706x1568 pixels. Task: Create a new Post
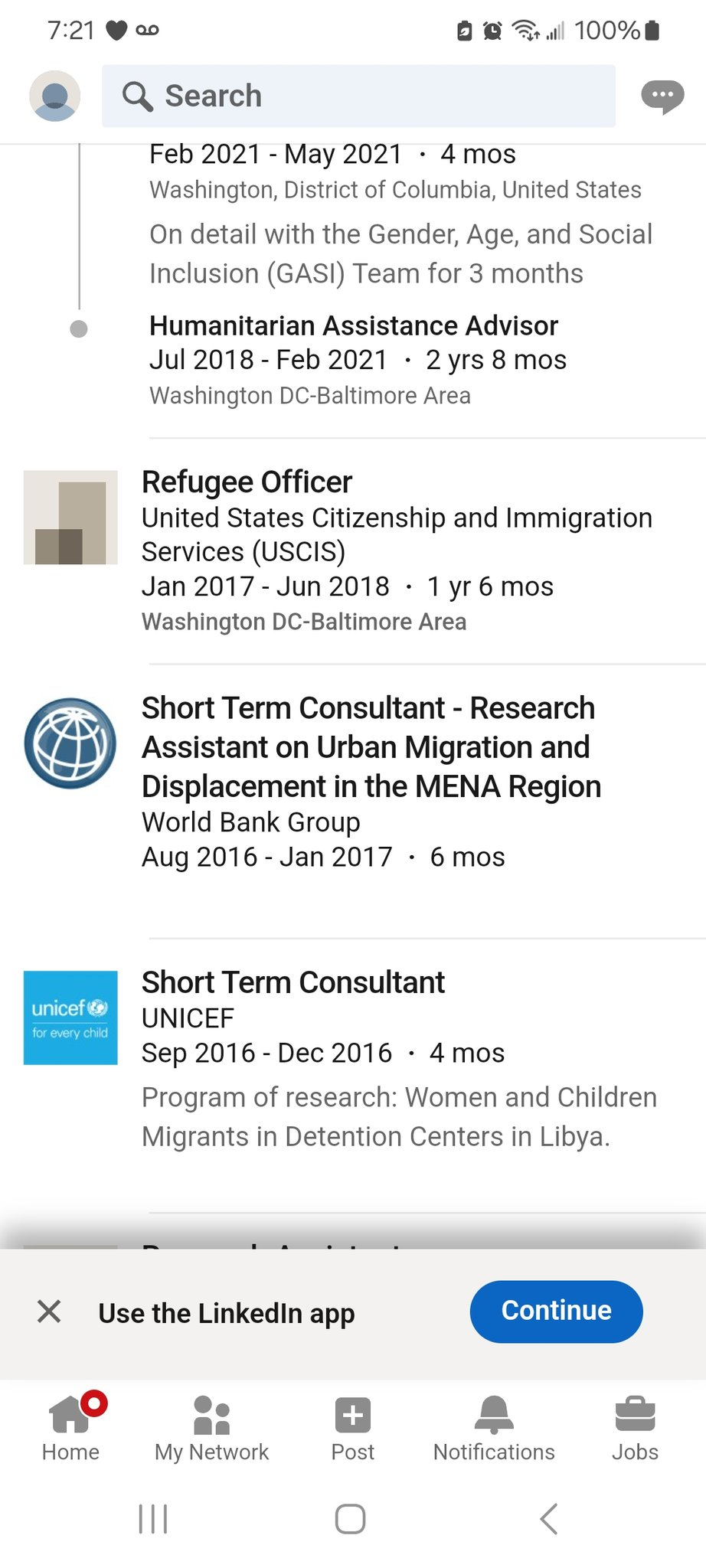coord(353,1427)
